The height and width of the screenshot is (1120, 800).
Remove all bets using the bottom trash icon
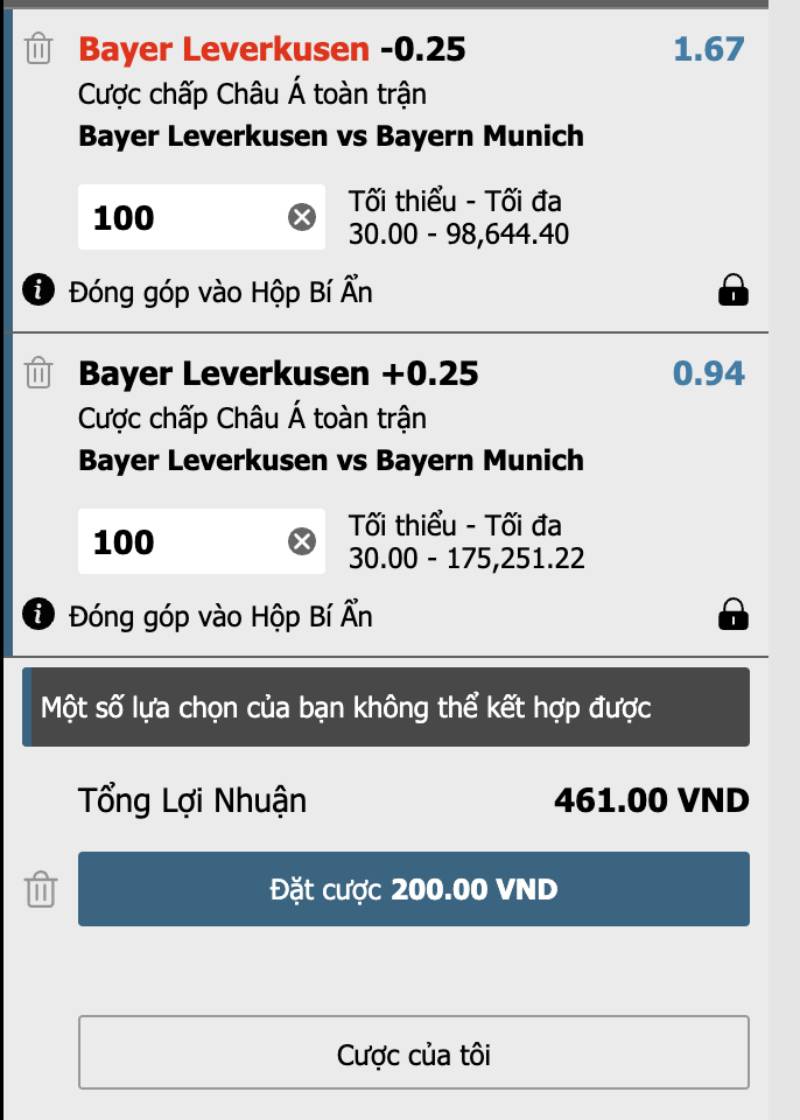click(x=40, y=889)
